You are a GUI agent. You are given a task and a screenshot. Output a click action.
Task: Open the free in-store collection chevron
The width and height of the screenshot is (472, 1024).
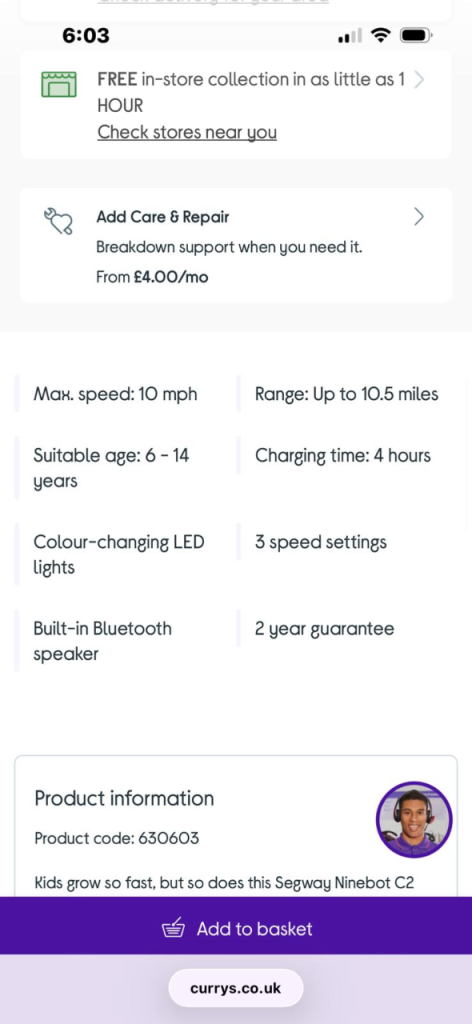click(419, 80)
